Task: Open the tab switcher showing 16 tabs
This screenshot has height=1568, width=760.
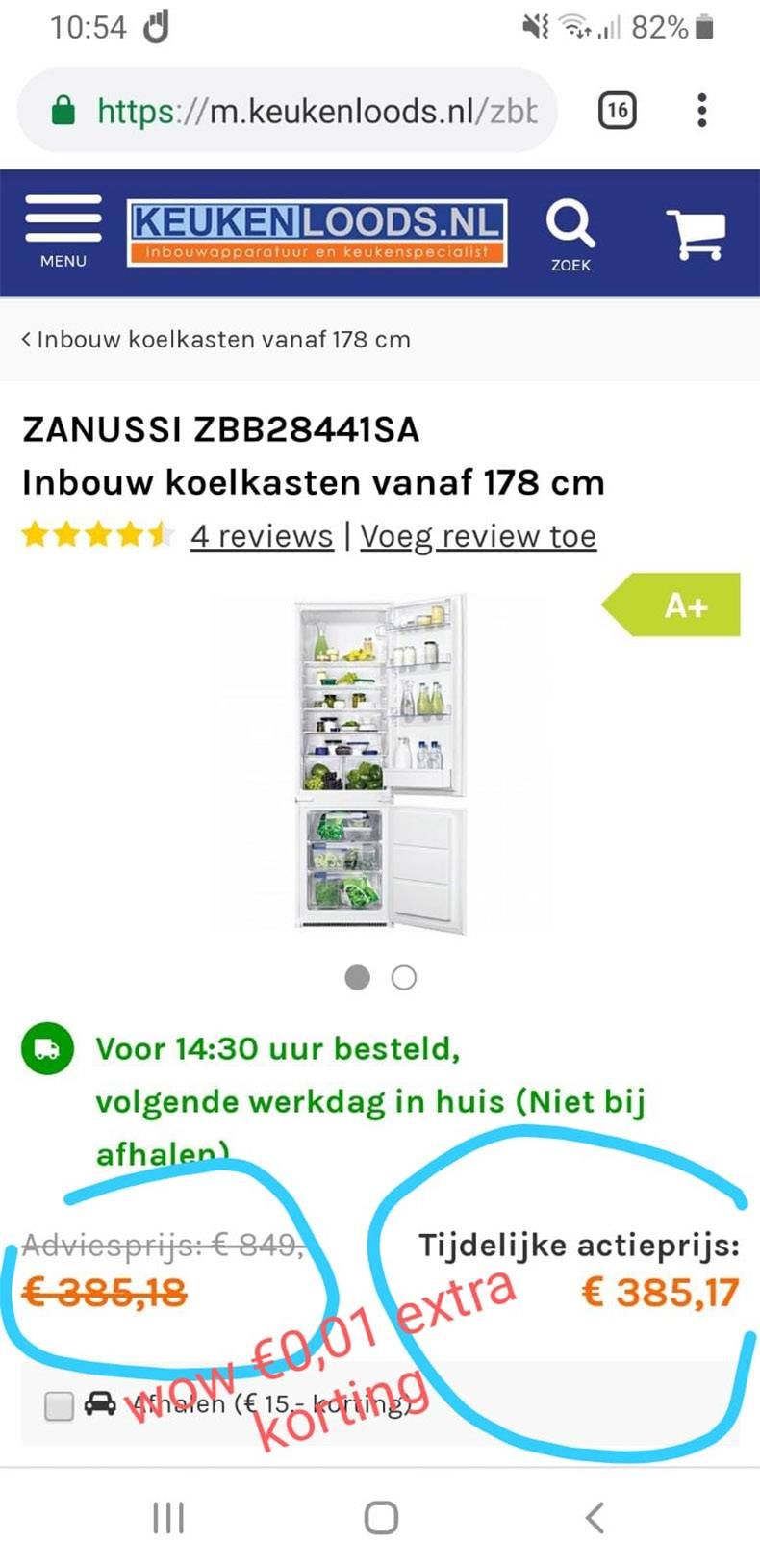Action: click(618, 110)
